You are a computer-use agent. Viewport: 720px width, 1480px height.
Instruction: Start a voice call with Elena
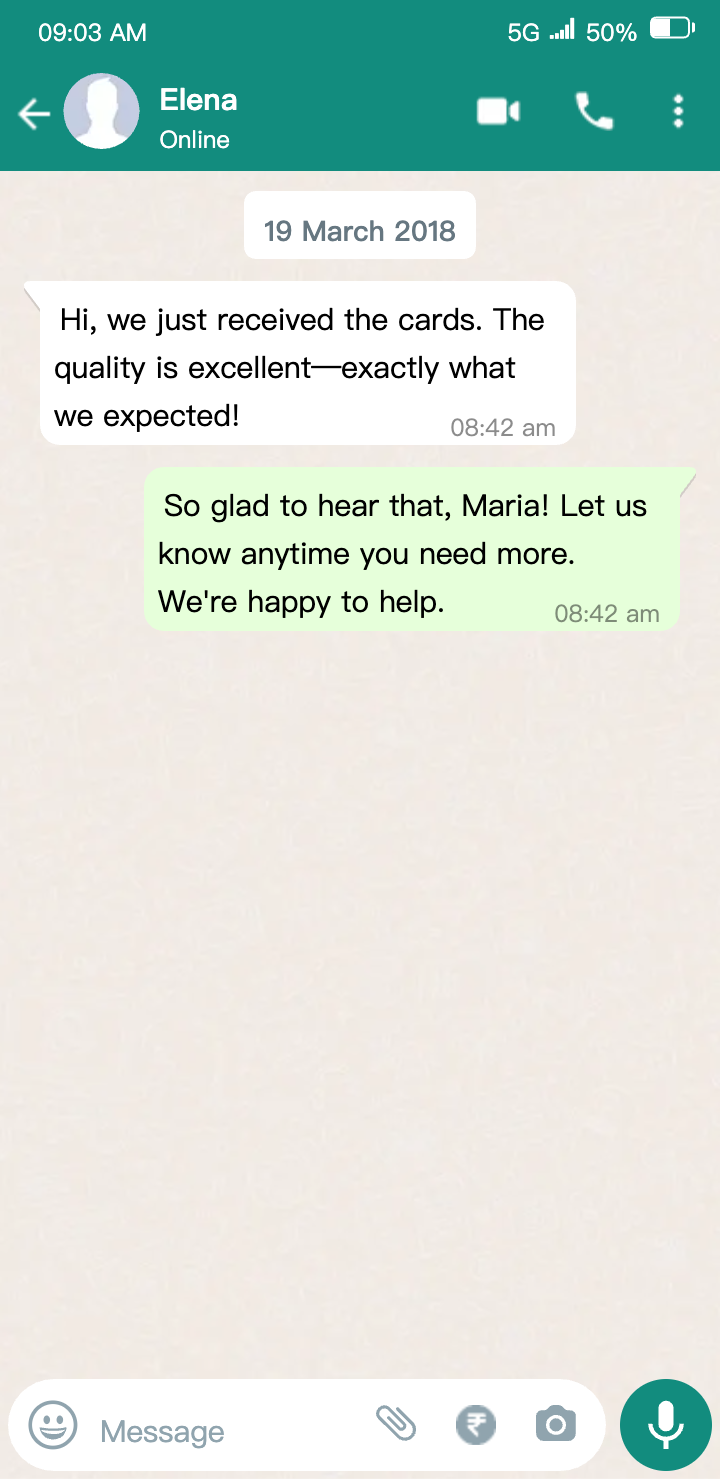point(594,111)
